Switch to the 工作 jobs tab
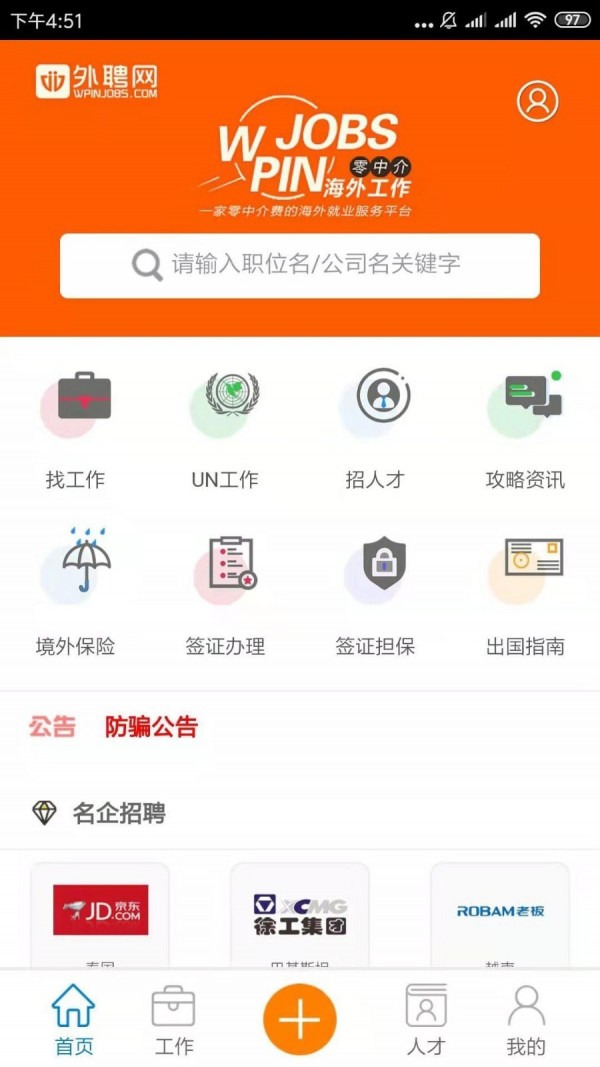Image resolution: width=600 pixels, height=1067 pixels. coord(174,1020)
